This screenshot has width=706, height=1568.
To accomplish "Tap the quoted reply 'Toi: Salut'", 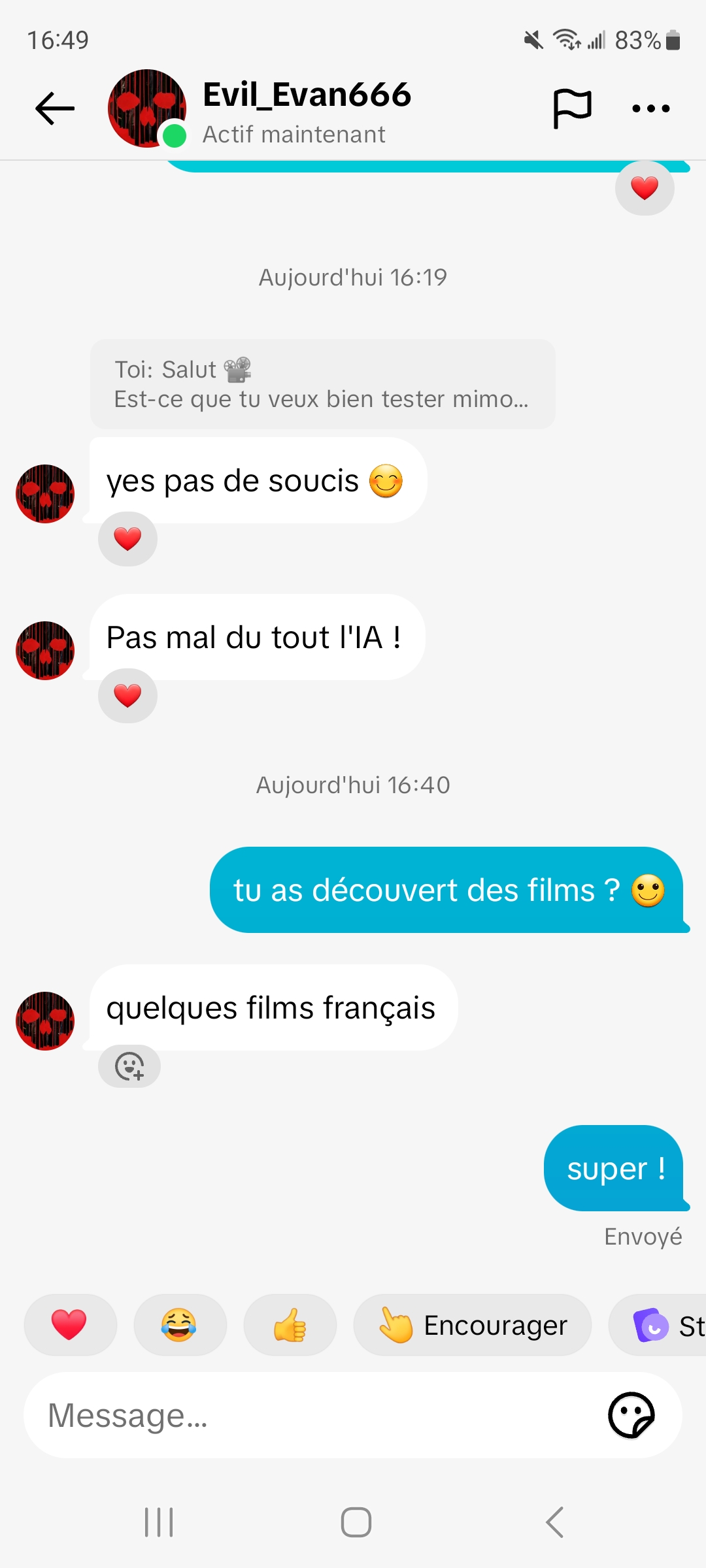I will click(322, 384).
